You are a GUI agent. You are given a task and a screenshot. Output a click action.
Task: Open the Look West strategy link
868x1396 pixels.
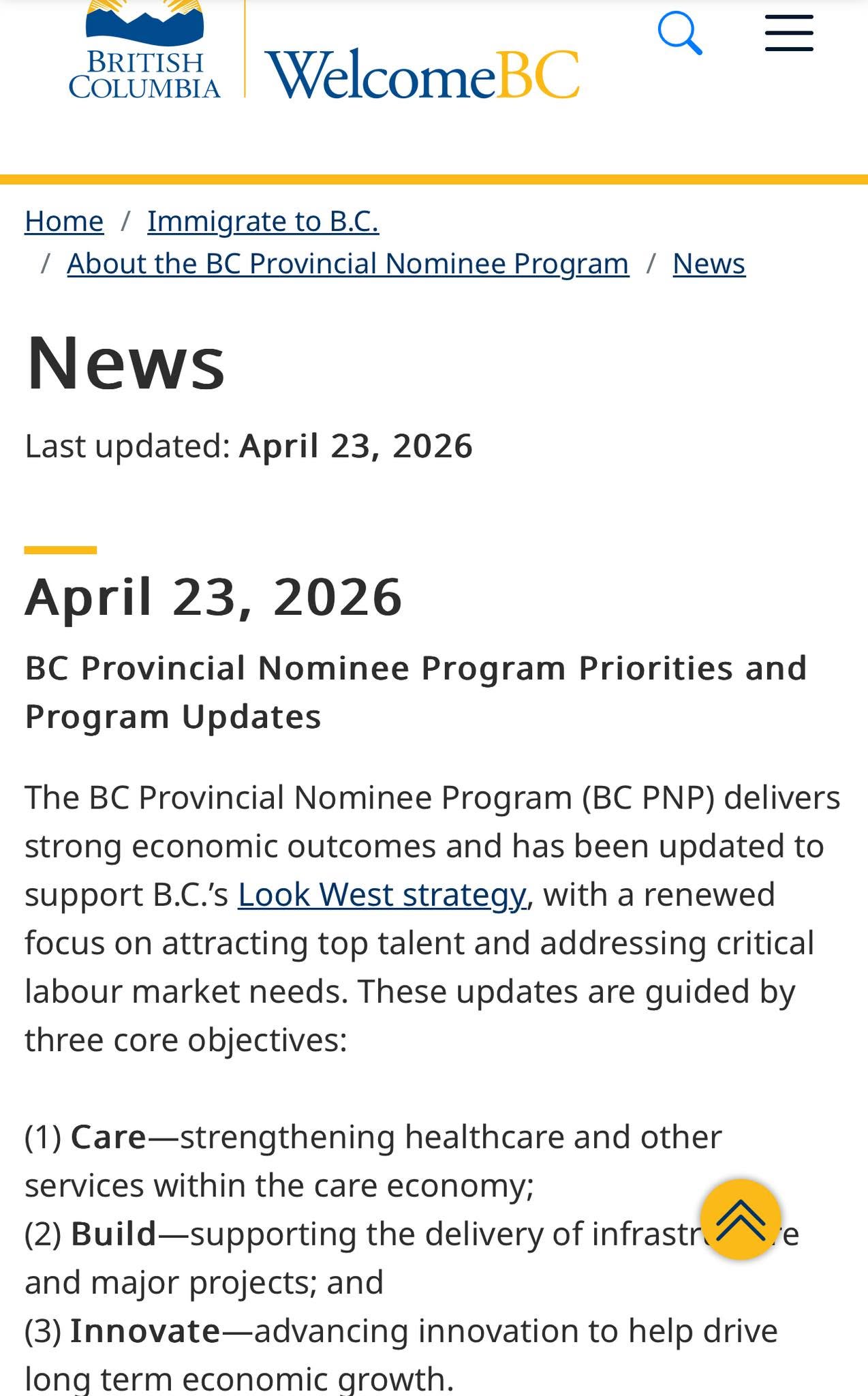click(382, 894)
